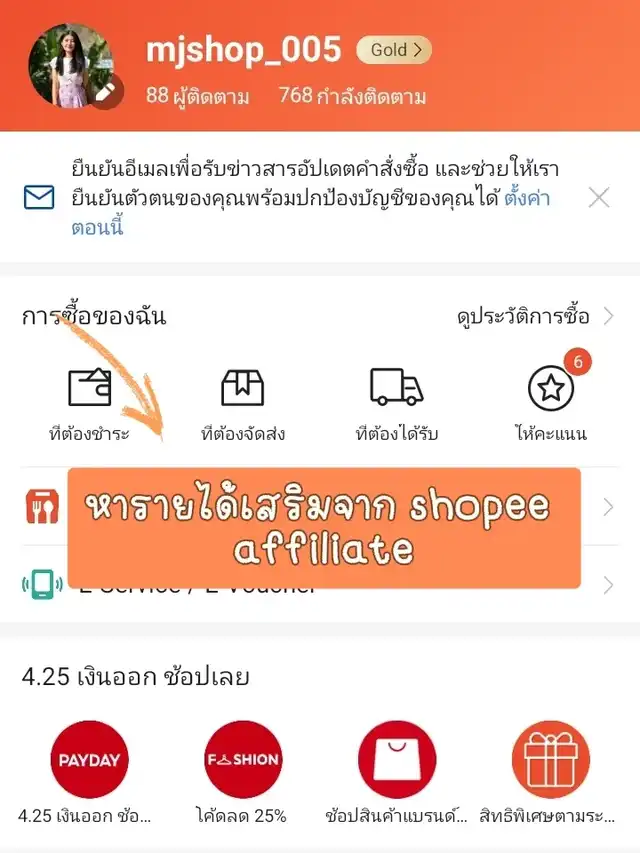Edit the profile picture of mjshop_005

pos(104,93)
